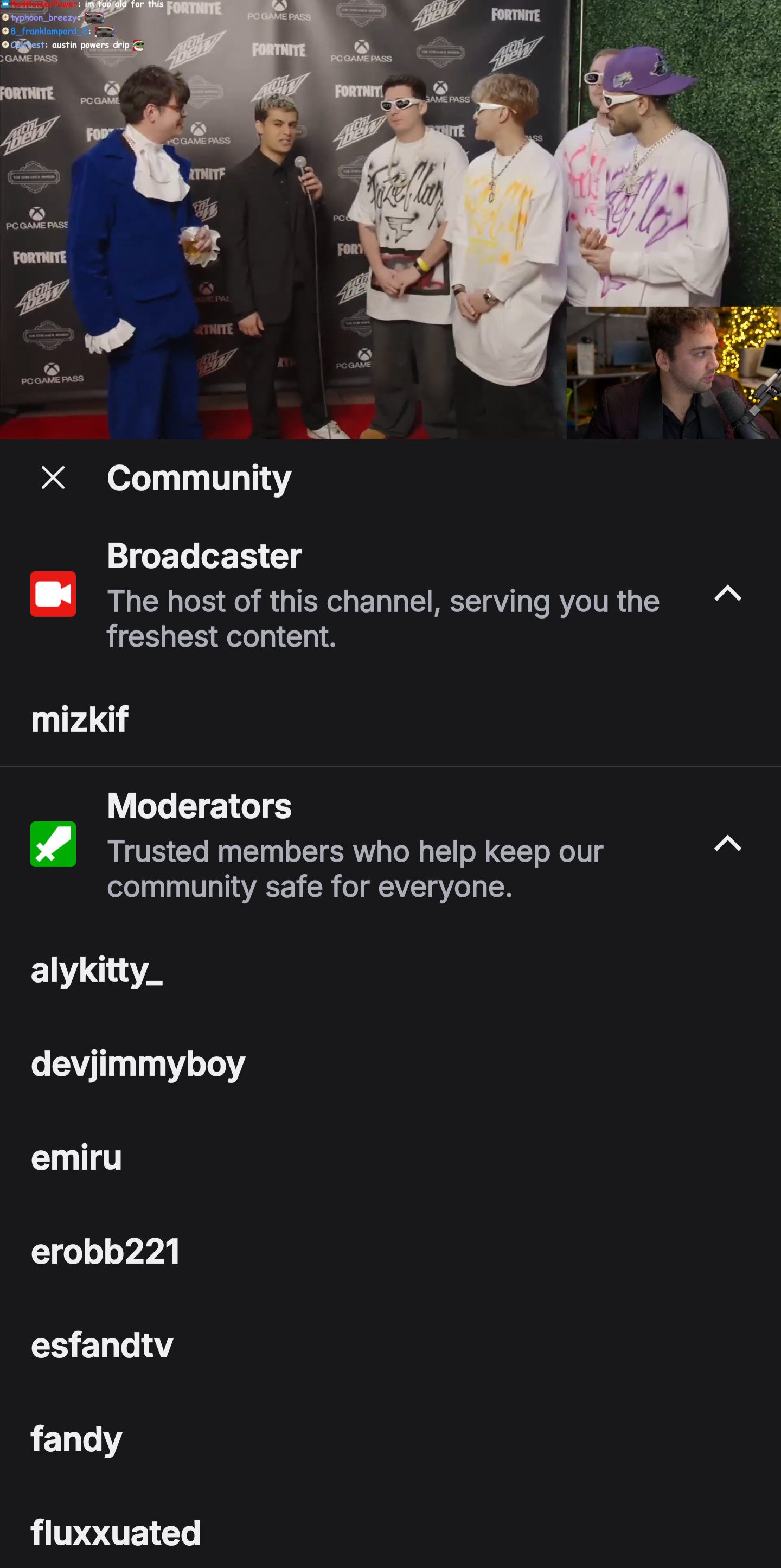Collapse the Broadcaster section
Image resolution: width=781 pixels, height=1568 pixels.
[727, 594]
